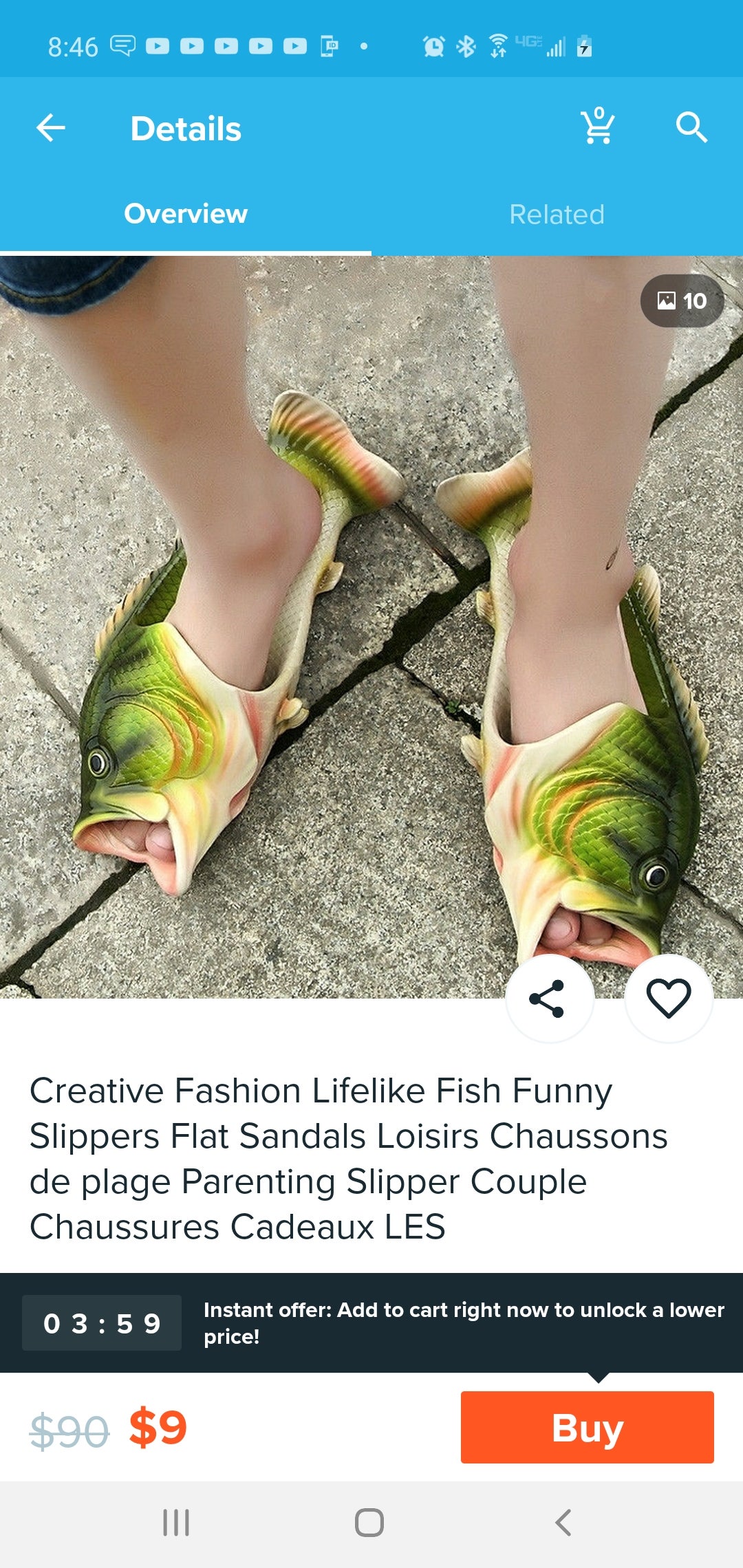743x1568 pixels.
Task: Open recent apps from the navigation bar
Action: (x=176, y=1523)
